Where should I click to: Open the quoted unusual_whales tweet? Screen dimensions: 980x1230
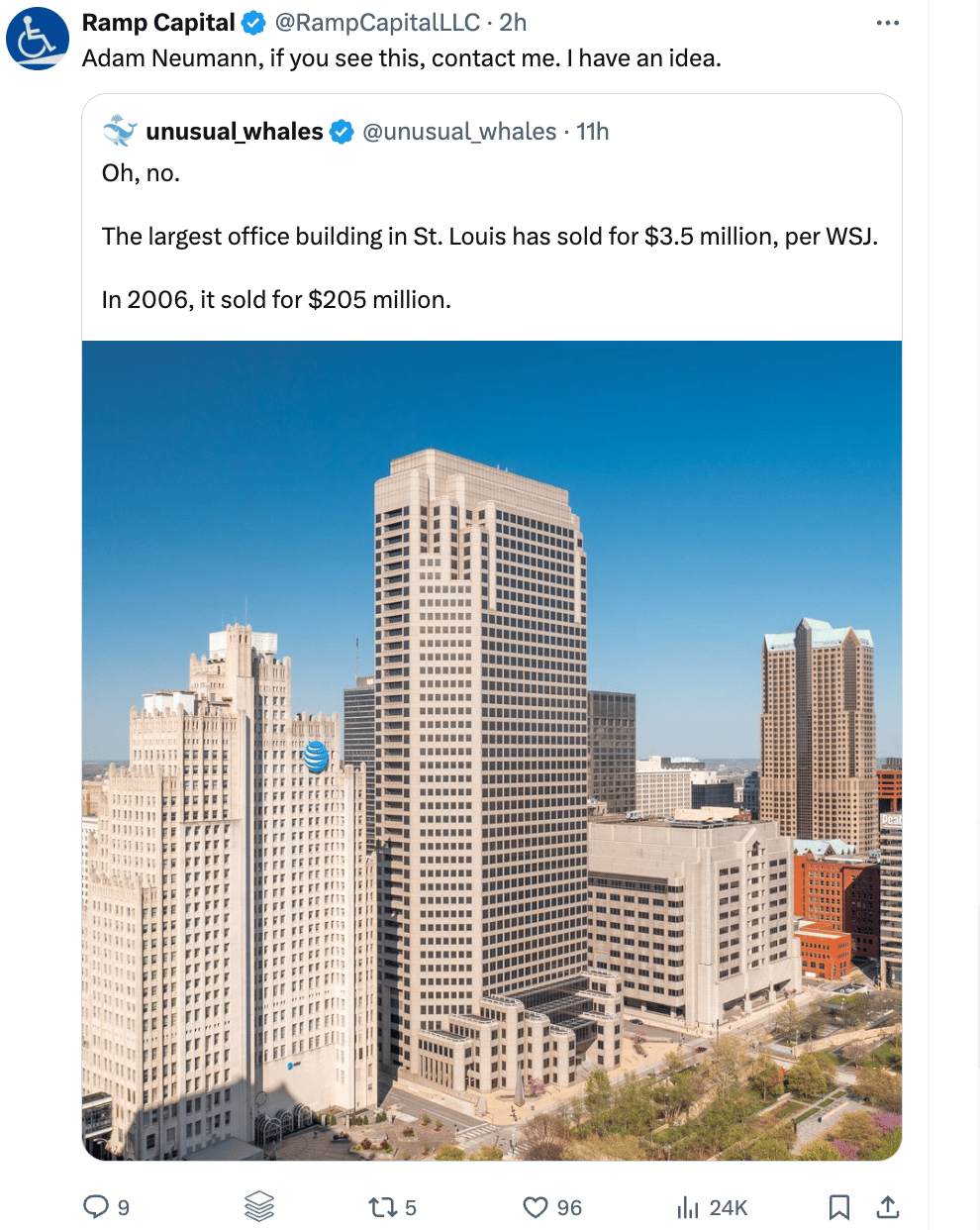(x=490, y=237)
